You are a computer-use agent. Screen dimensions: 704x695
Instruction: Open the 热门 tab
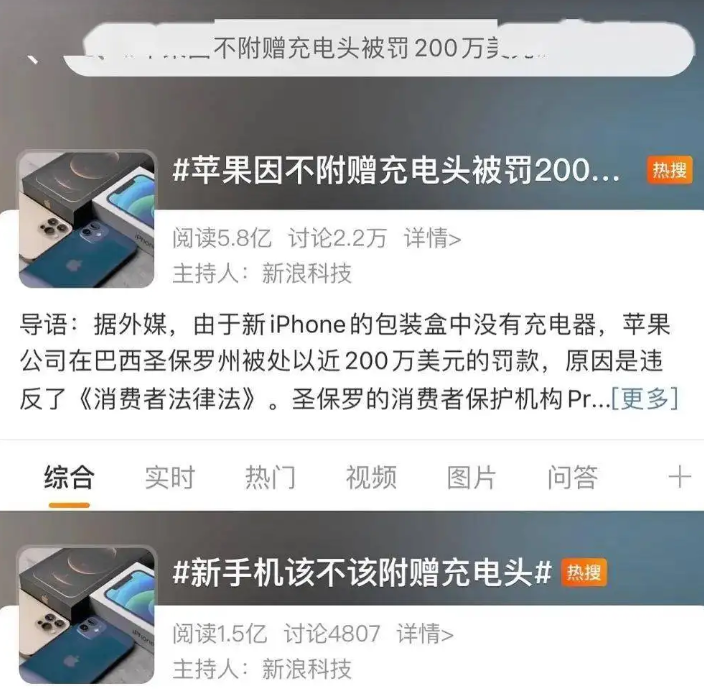270,477
